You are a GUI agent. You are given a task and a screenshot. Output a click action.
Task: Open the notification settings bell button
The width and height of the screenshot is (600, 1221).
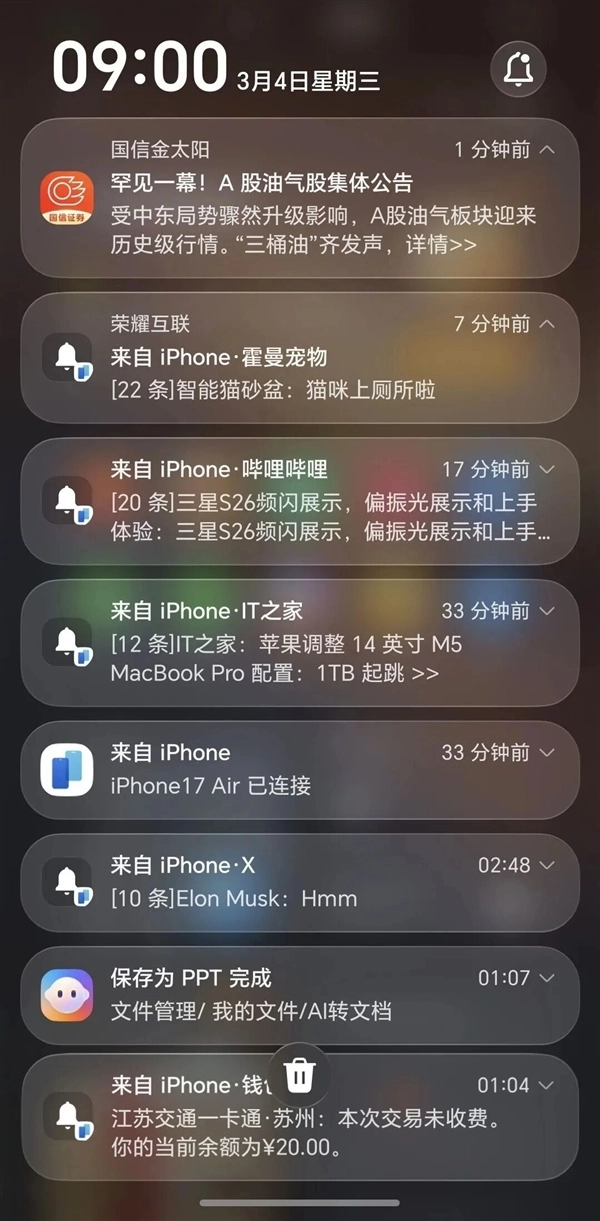point(518,69)
